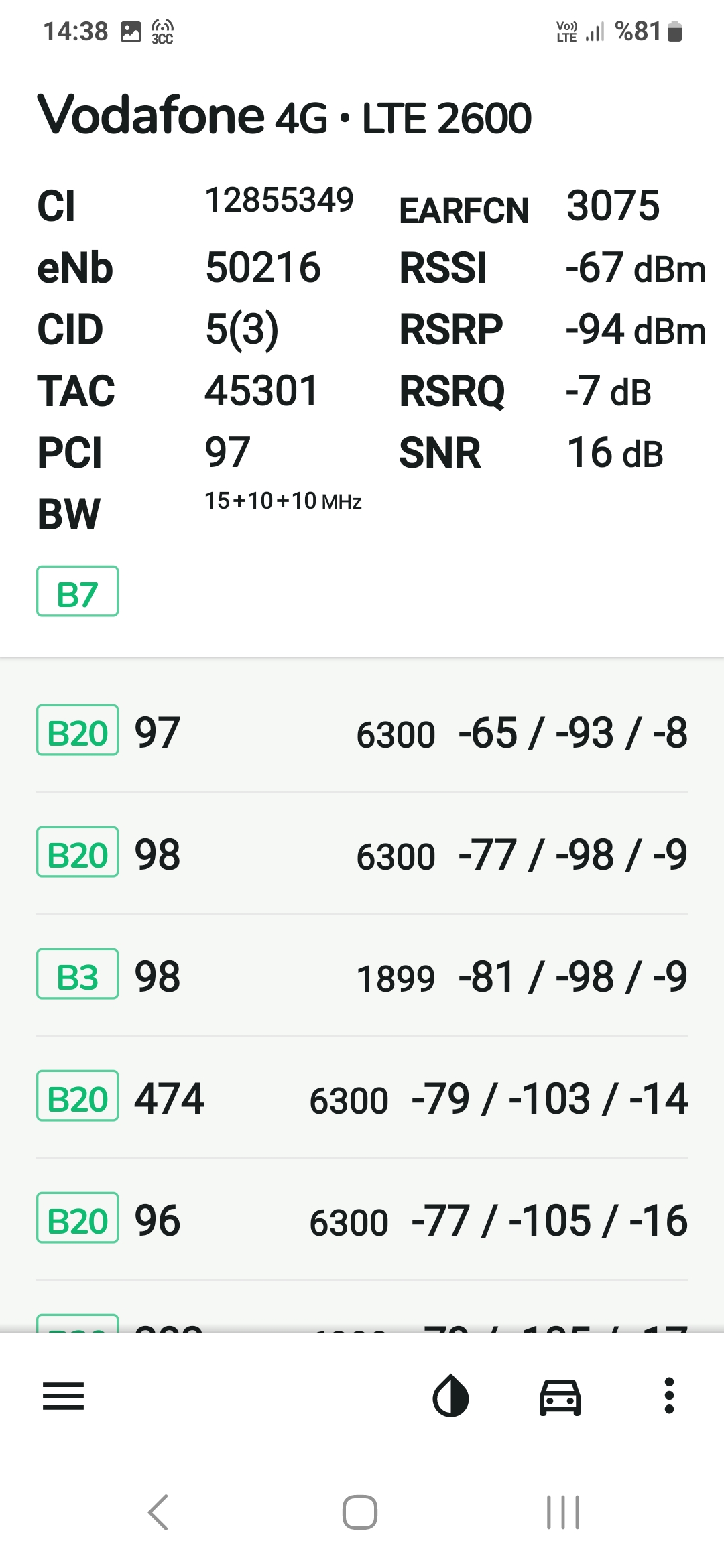The width and height of the screenshot is (724, 1568).
Task: Toggle the dark/light theme icon
Action: (450, 1396)
